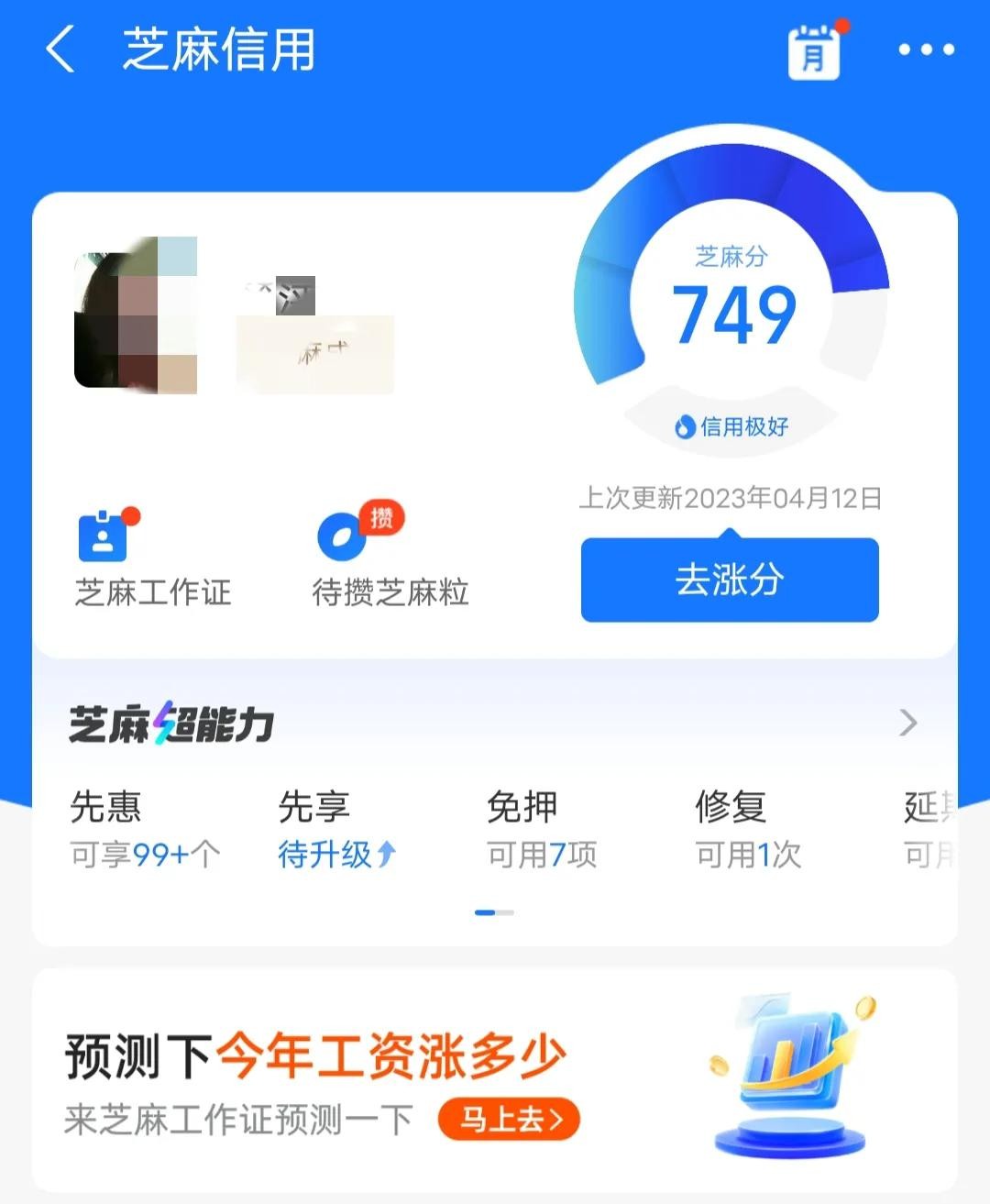Open 待攒芝麻粒
This screenshot has width=990, height=1204.
[x=390, y=559]
